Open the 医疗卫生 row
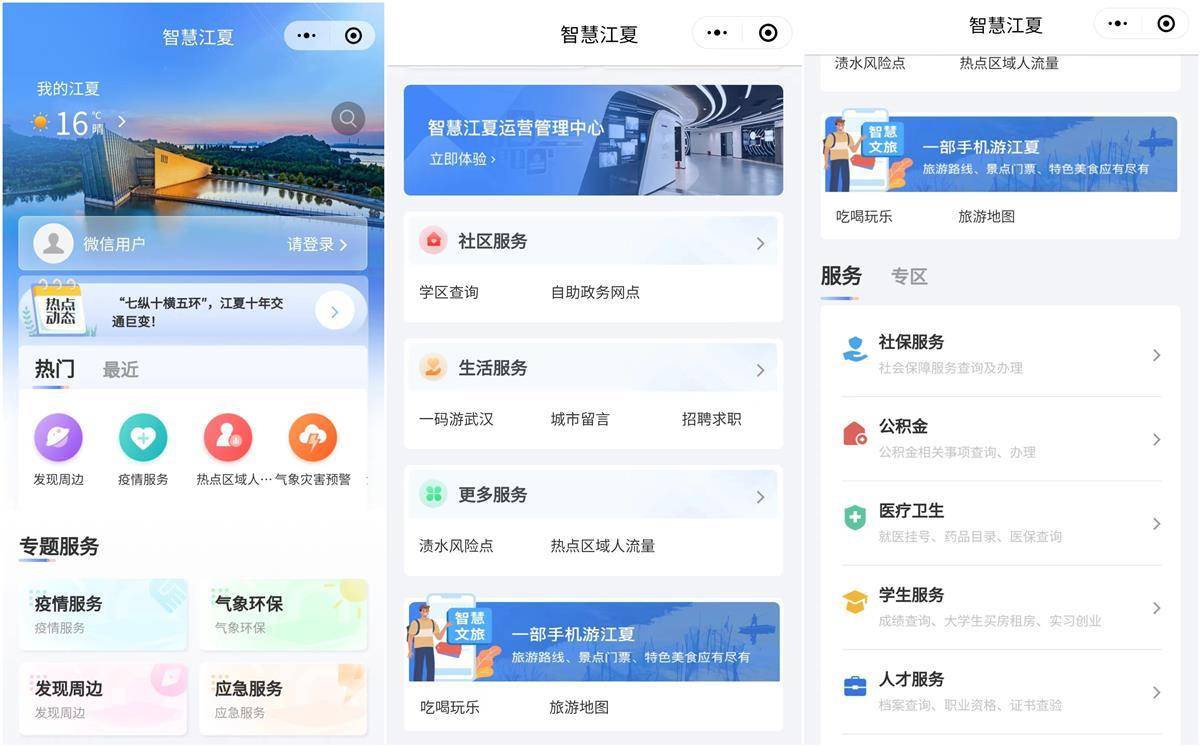 tap(1000, 523)
